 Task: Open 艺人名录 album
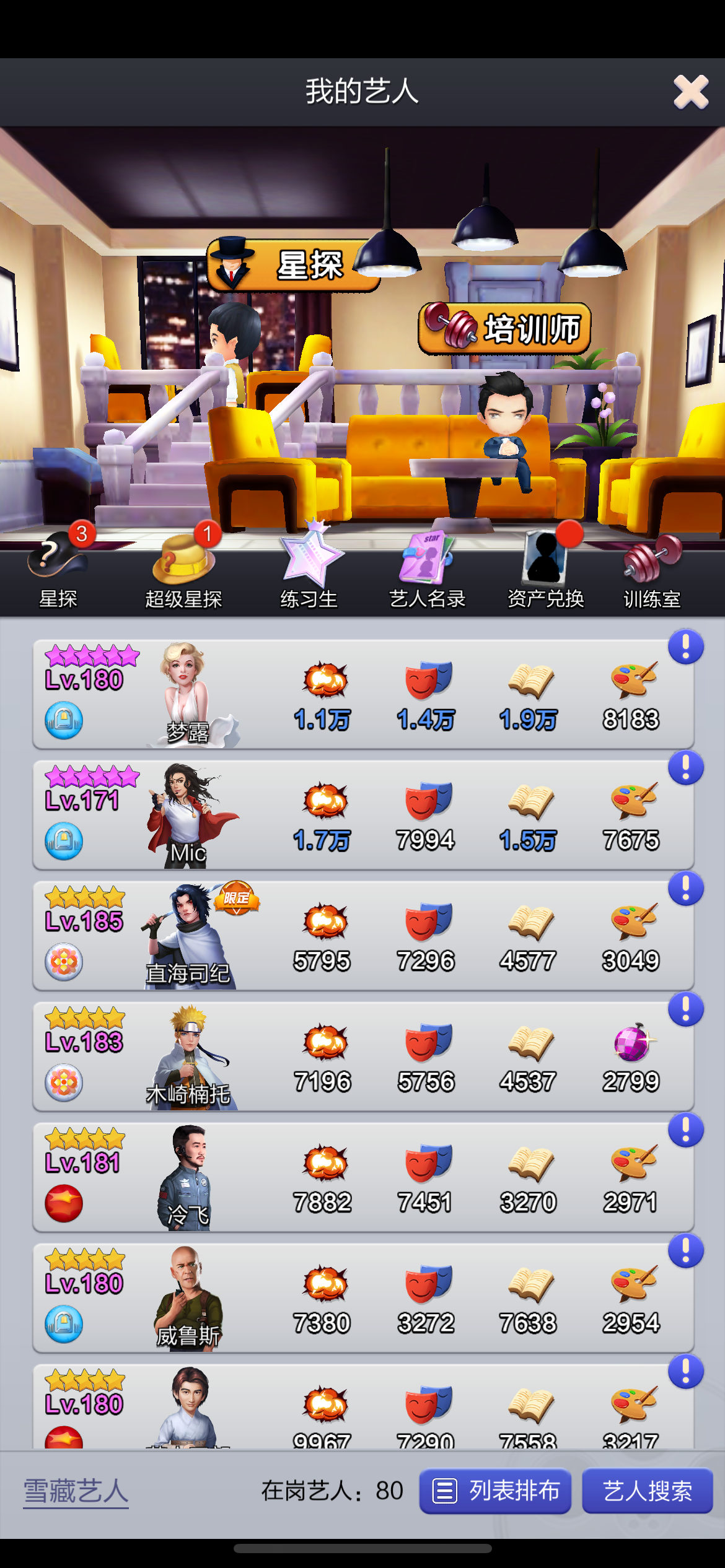[427, 570]
